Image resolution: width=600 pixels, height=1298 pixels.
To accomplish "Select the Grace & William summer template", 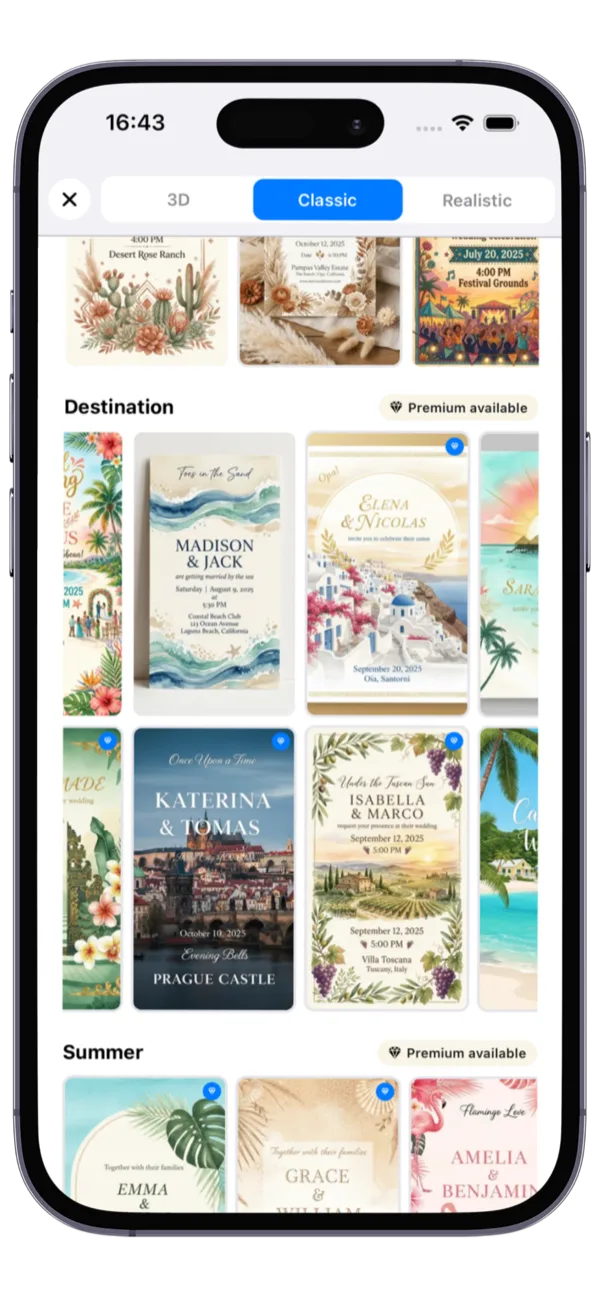I will pos(319,1145).
